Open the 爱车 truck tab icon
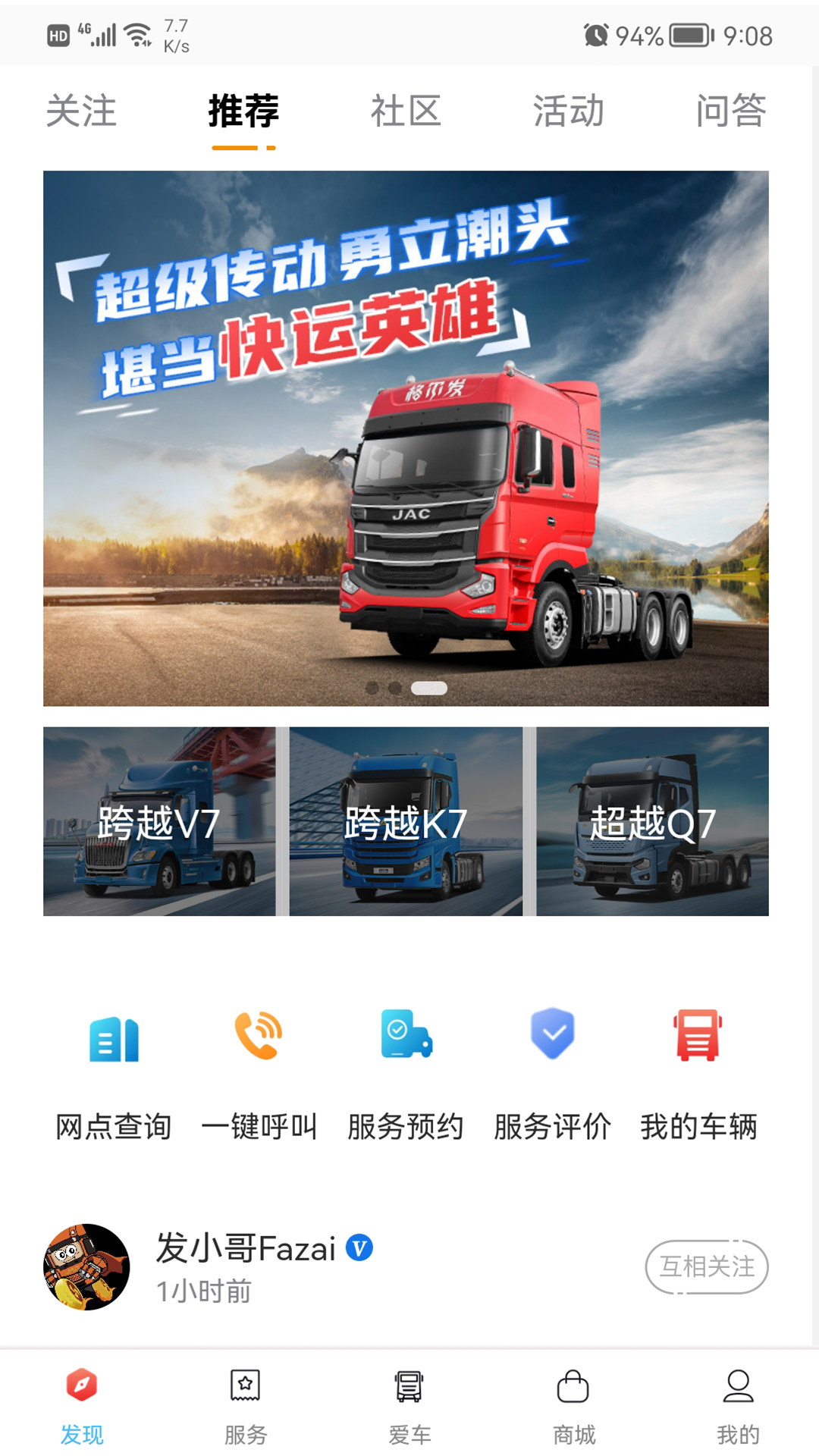This screenshot has height=1456, width=819. [408, 1385]
